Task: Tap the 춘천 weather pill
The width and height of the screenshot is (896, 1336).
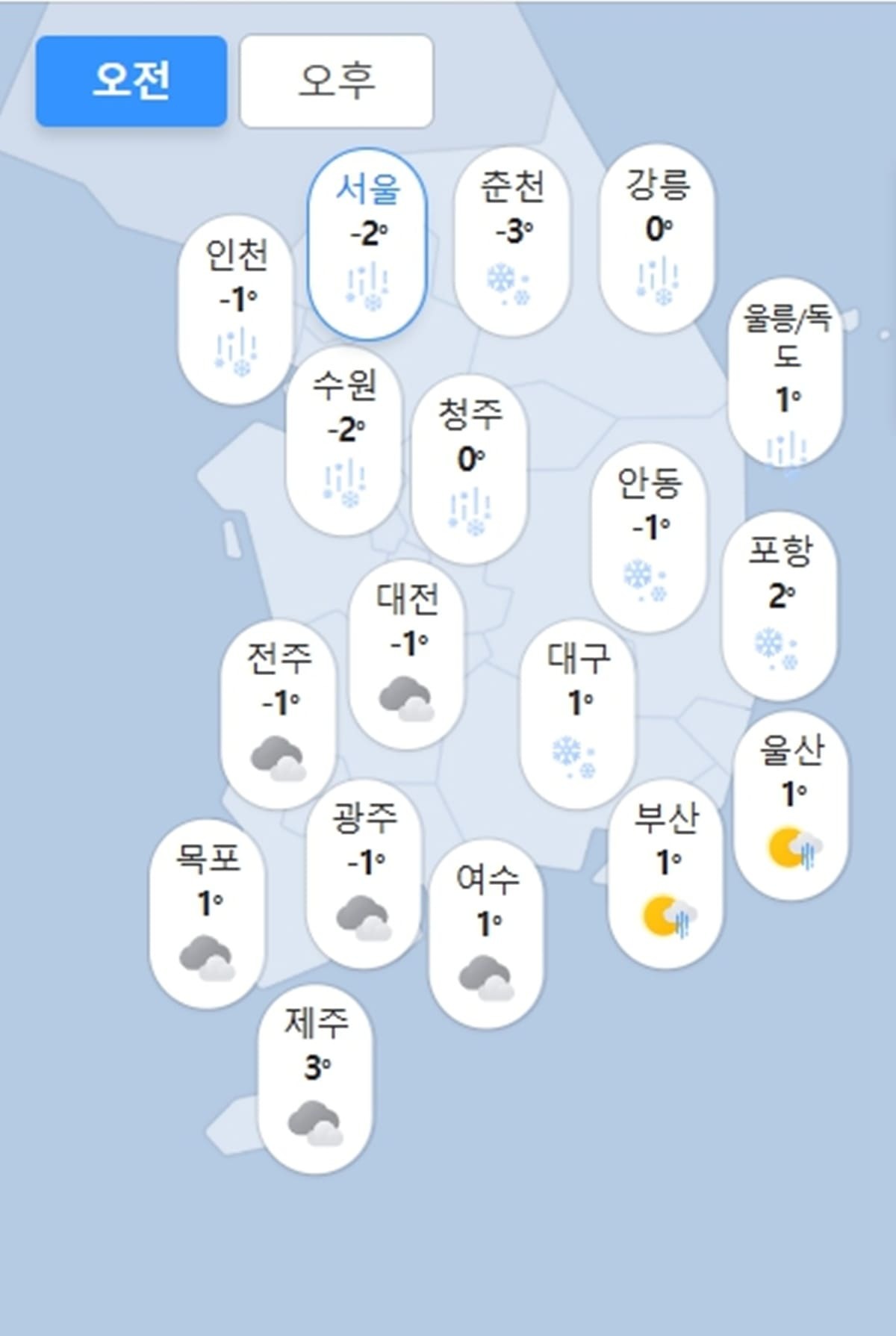Action: (512, 240)
